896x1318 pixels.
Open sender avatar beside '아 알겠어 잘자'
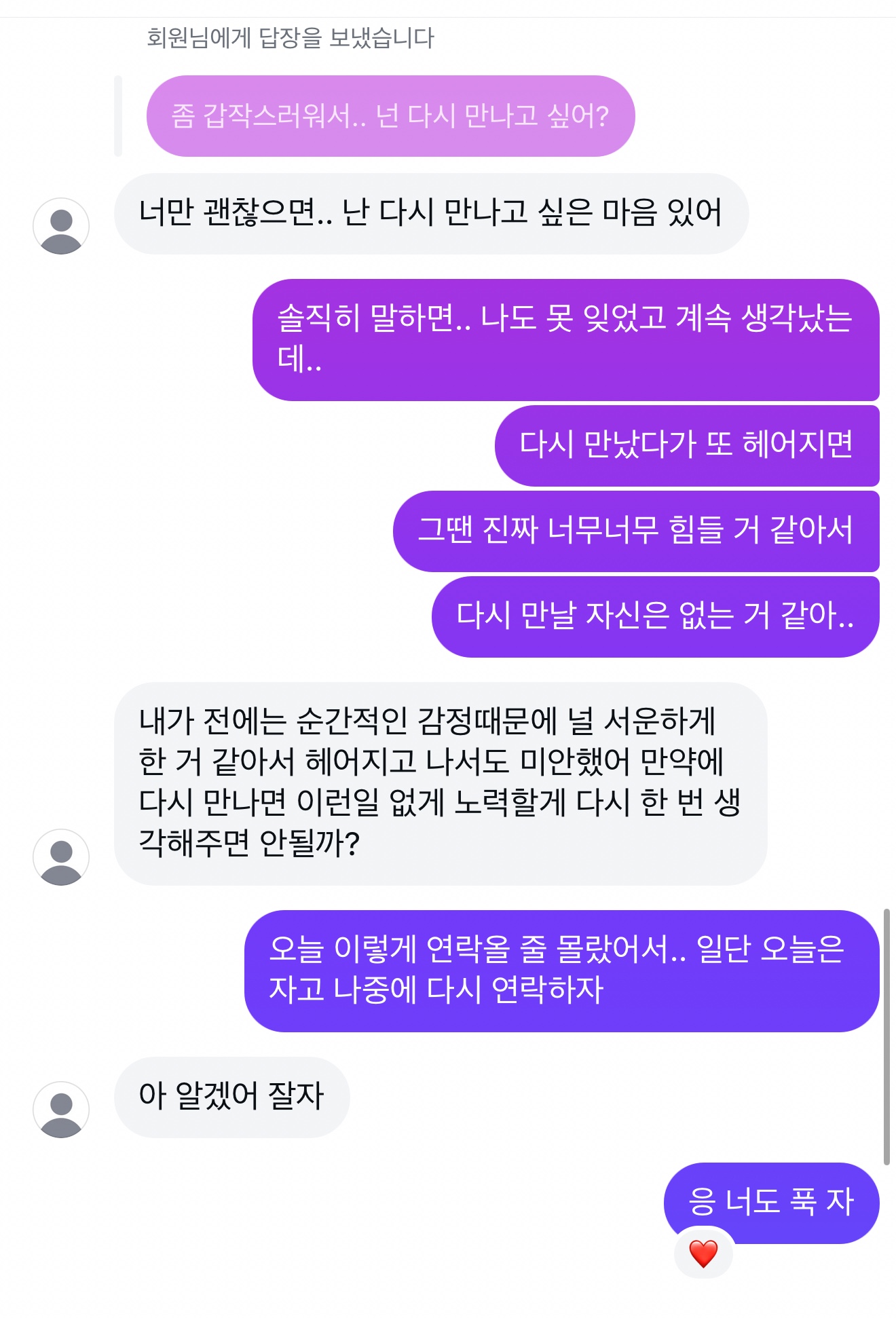click(61, 1109)
